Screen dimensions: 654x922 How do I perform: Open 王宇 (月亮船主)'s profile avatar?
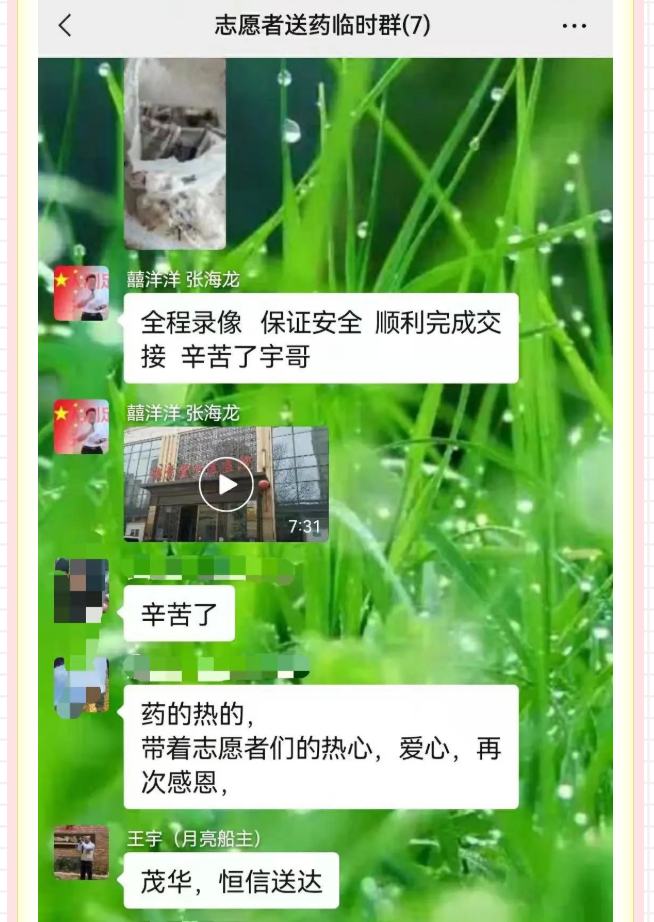coord(81,852)
